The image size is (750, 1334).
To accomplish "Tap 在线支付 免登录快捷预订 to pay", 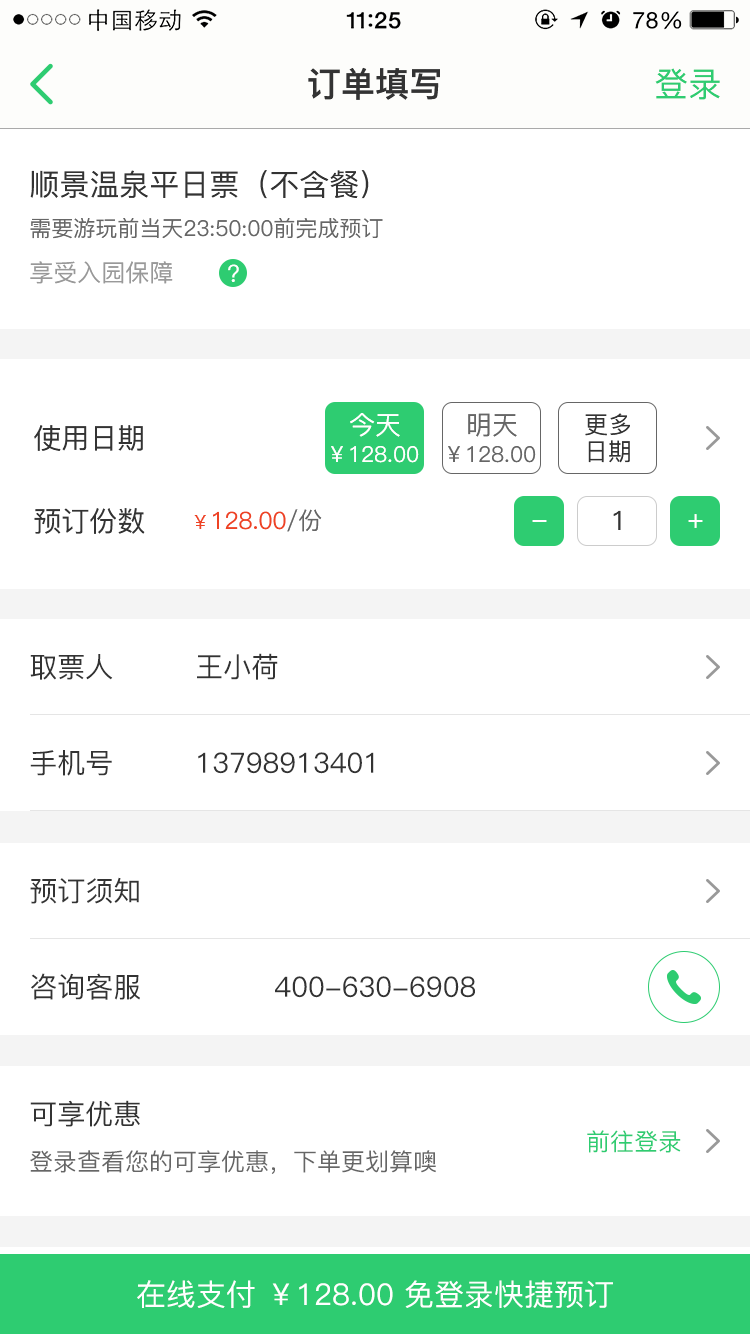I will [x=375, y=1294].
